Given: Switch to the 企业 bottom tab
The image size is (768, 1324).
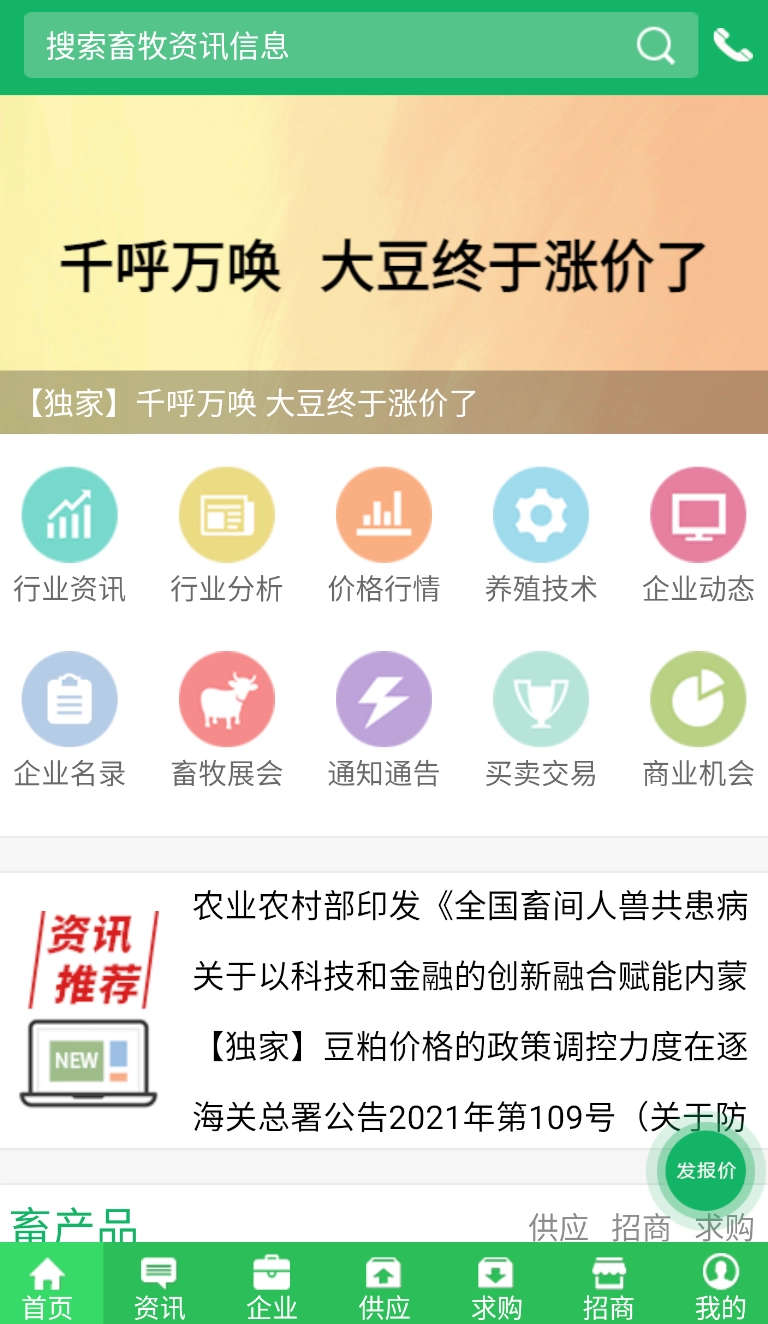Looking at the screenshot, I should click(271, 1288).
